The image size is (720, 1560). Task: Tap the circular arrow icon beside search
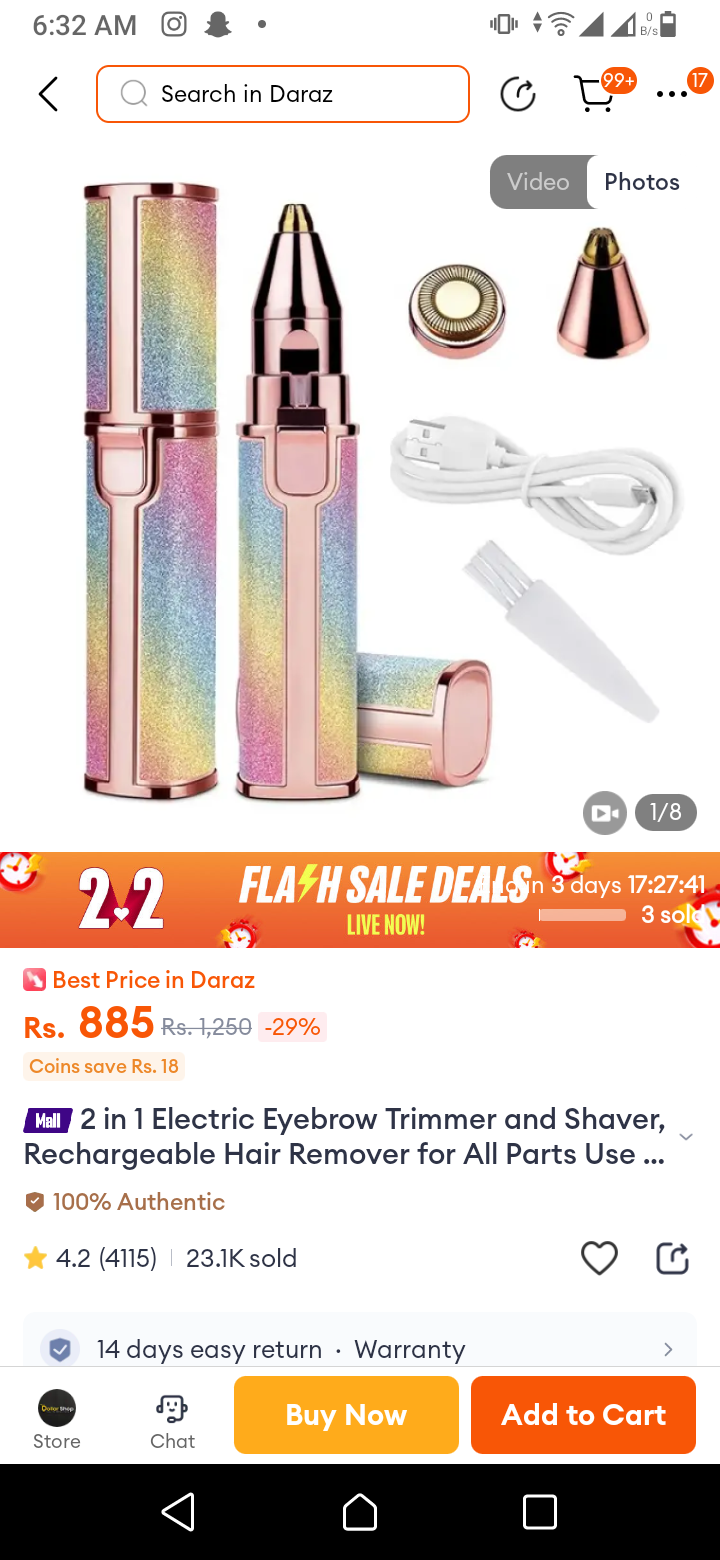pyautogui.click(x=517, y=94)
